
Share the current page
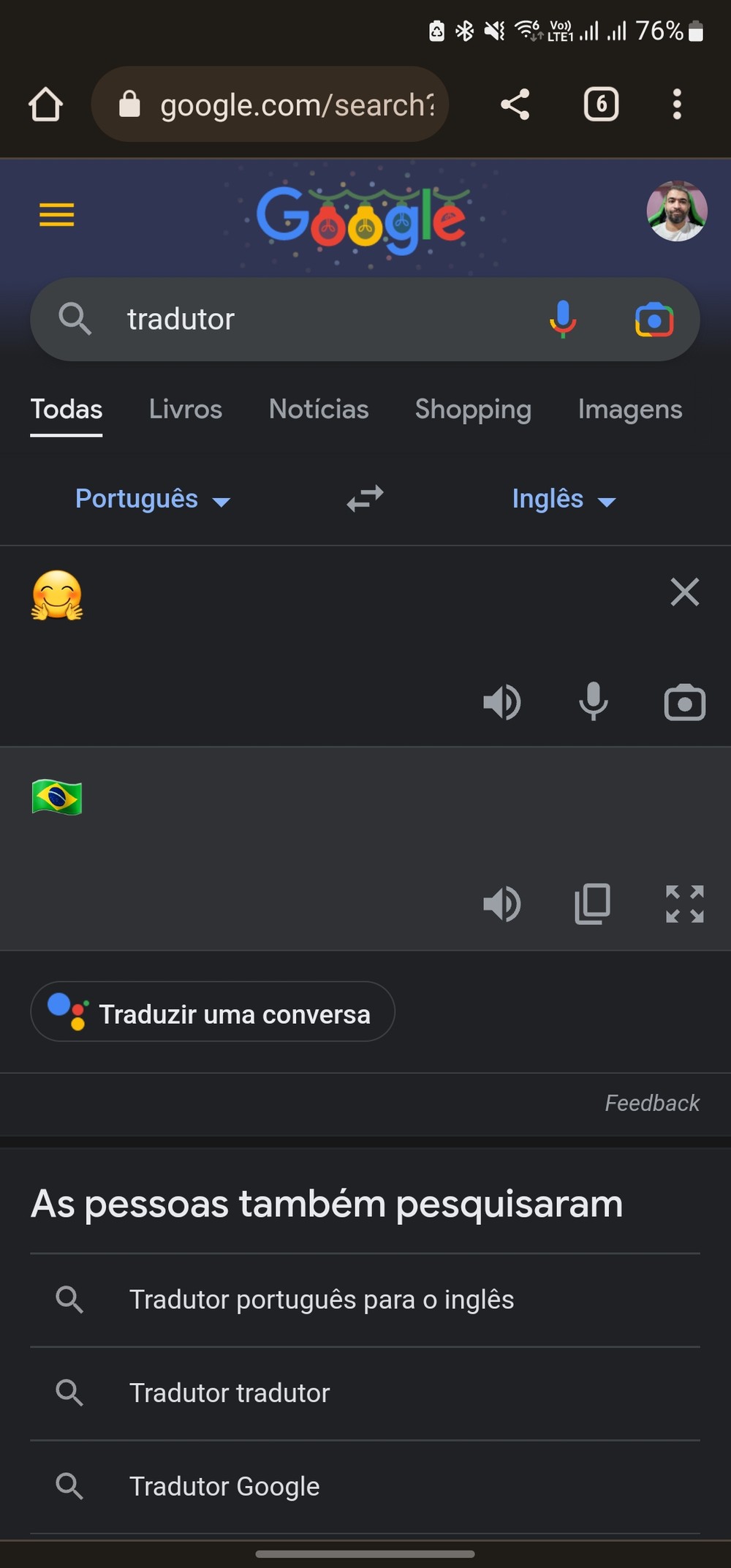pos(515,105)
